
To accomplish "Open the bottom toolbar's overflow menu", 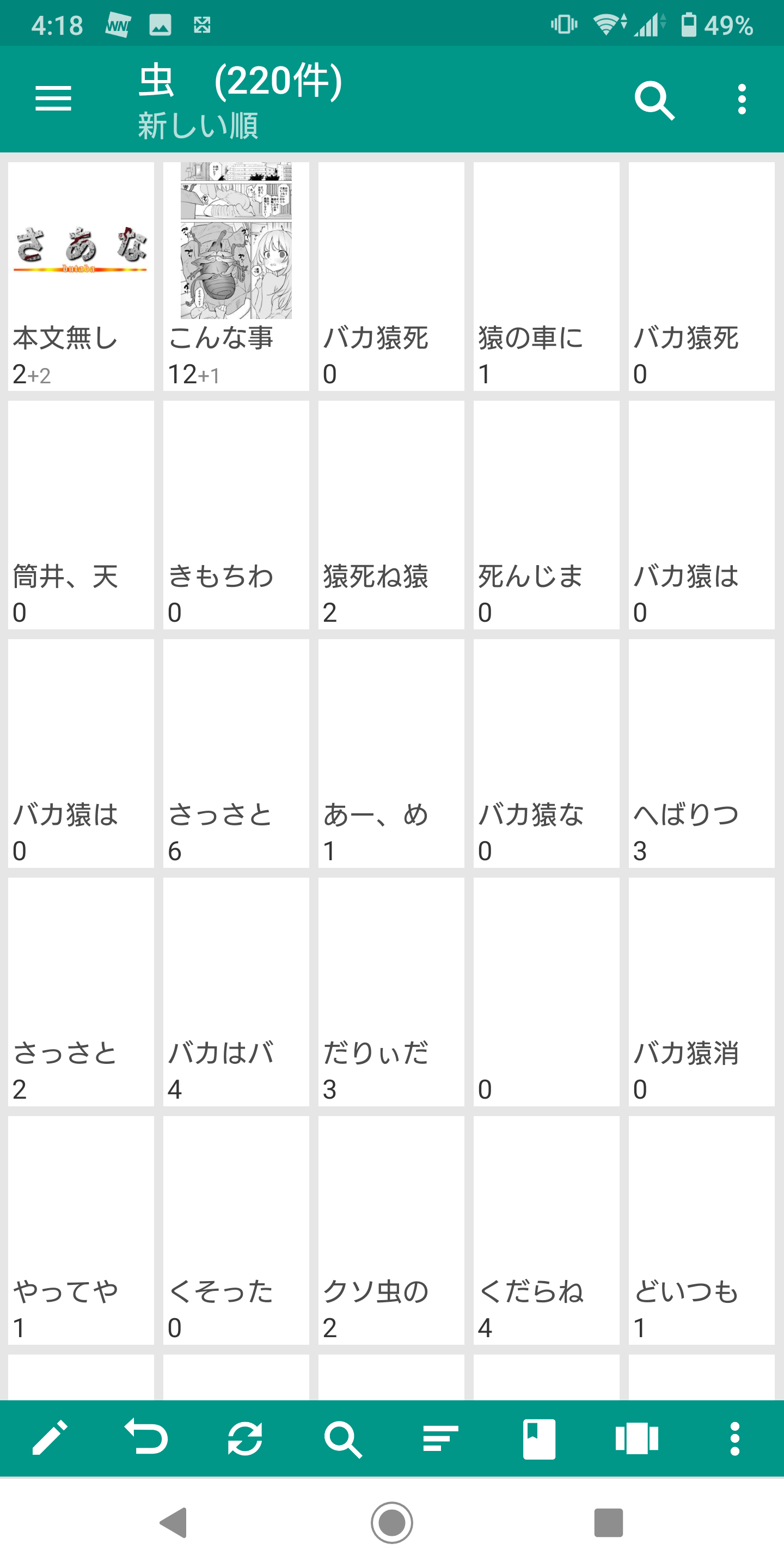I will click(x=734, y=1438).
